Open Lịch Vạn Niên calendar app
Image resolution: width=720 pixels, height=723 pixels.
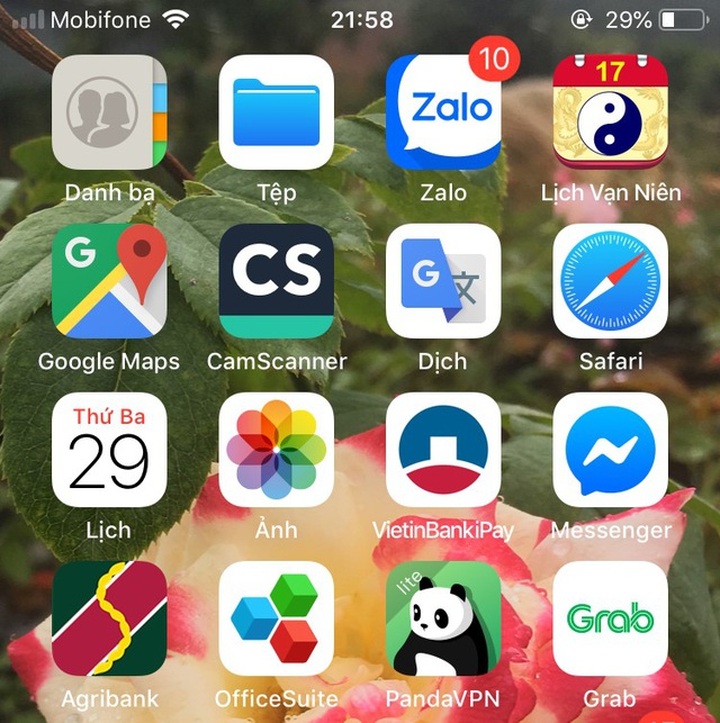(x=610, y=112)
